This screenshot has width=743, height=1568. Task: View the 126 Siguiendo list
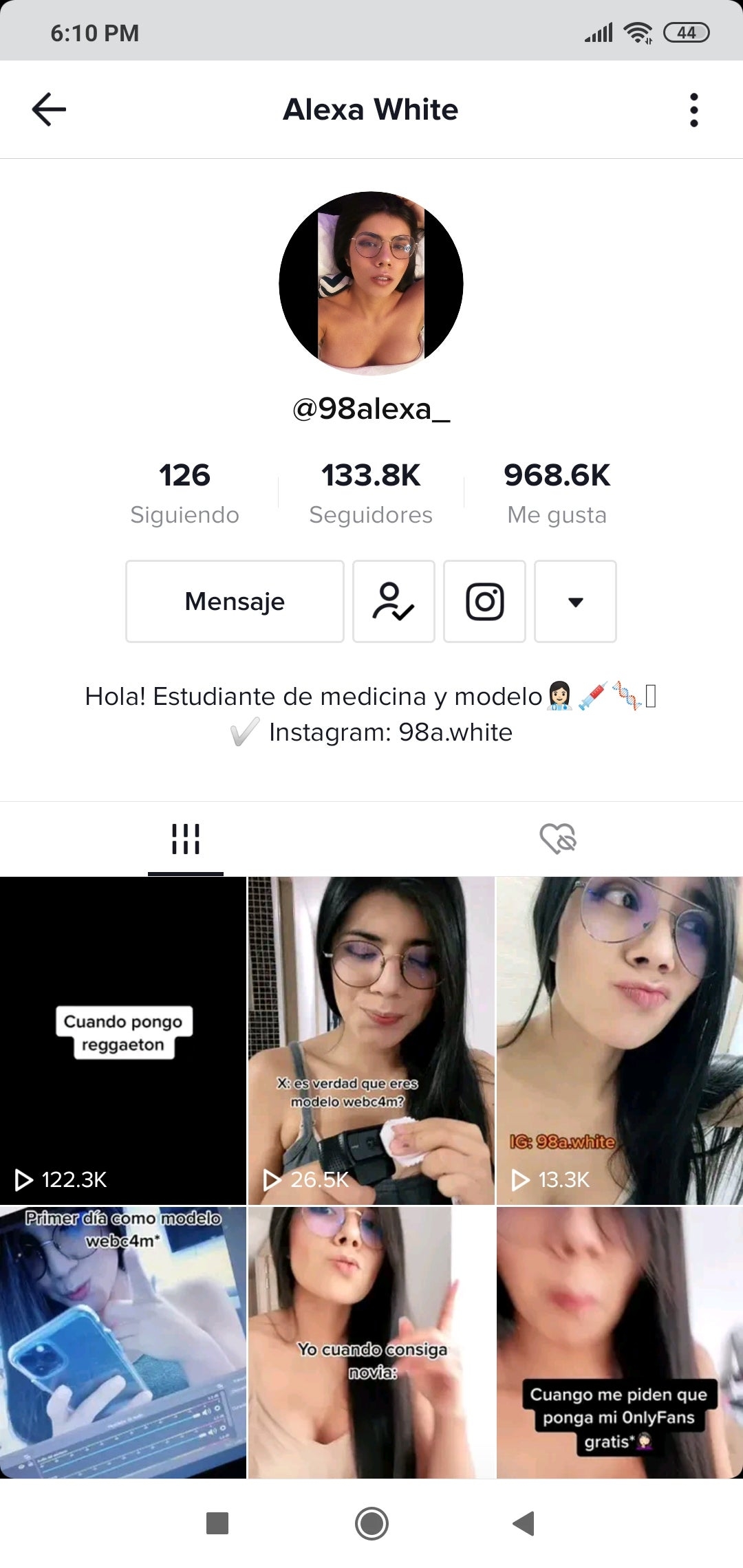tap(184, 490)
